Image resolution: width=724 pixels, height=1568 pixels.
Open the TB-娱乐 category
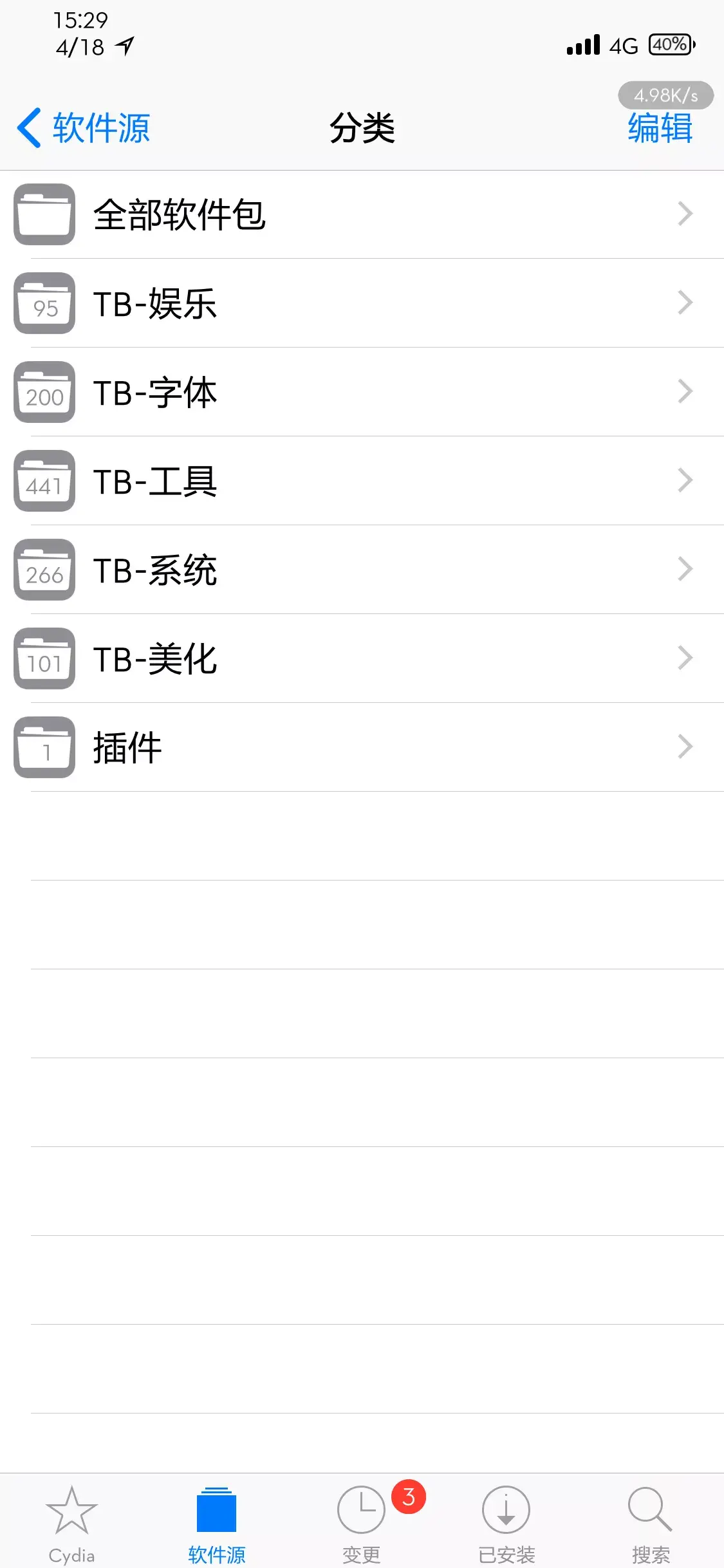click(362, 303)
